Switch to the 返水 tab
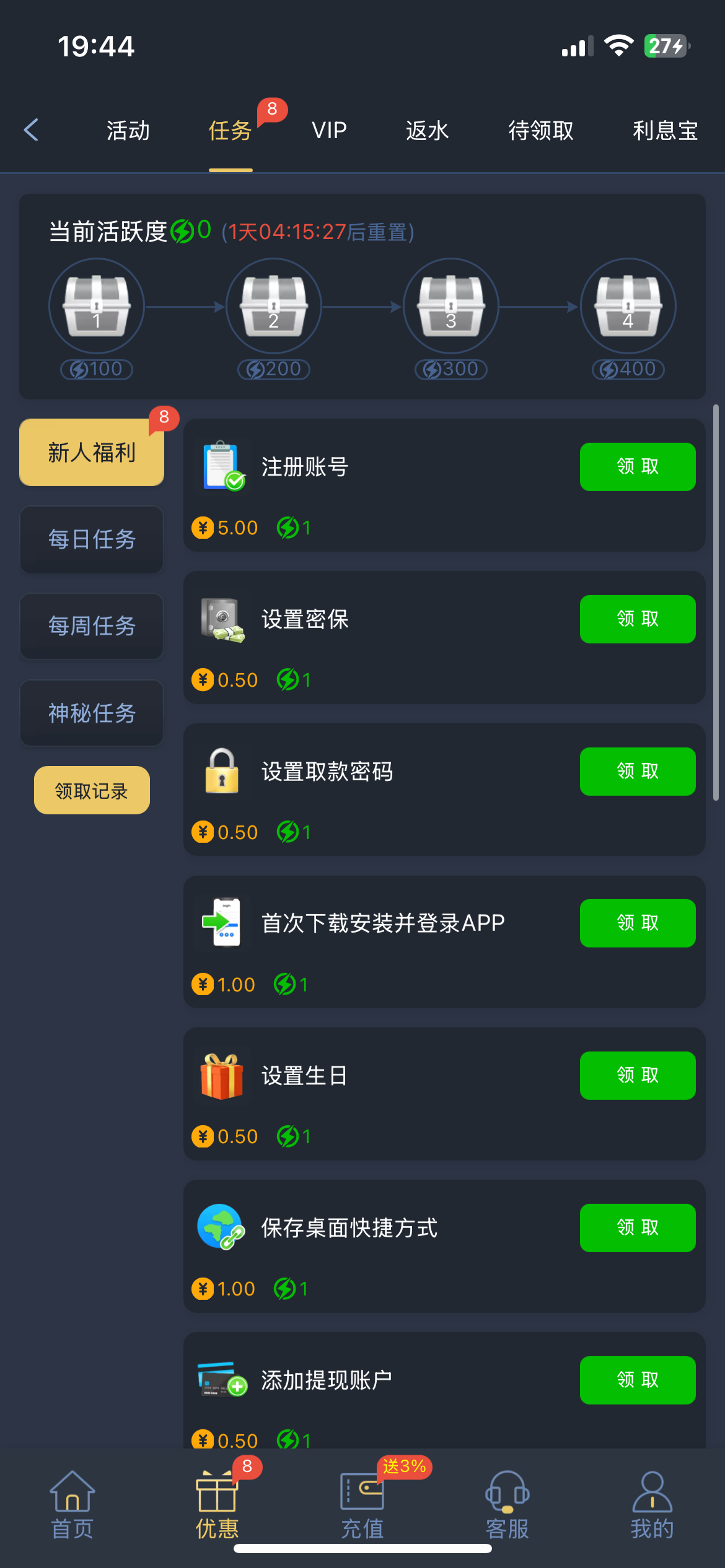The image size is (725, 1568). pyautogui.click(x=427, y=131)
